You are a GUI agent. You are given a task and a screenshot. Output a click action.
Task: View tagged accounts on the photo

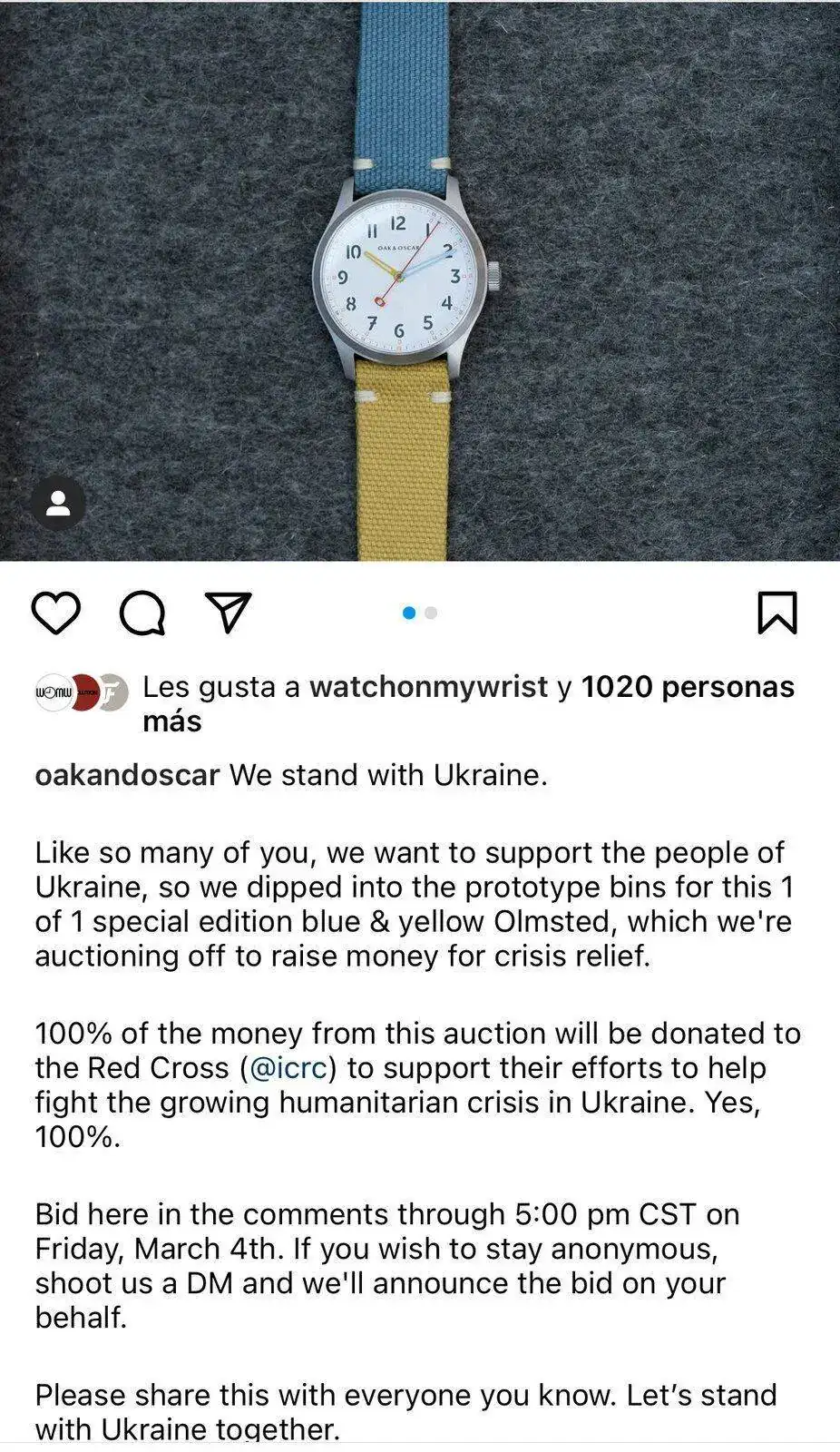pyautogui.click(x=58, y=504)
